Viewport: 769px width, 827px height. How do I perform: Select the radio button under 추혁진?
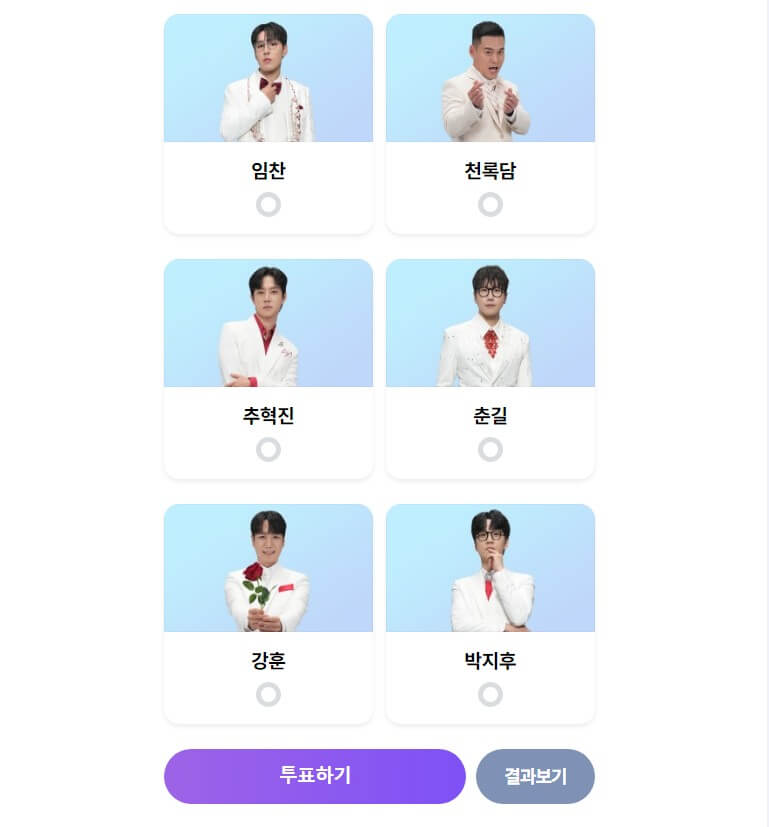[x=268, y=451]
